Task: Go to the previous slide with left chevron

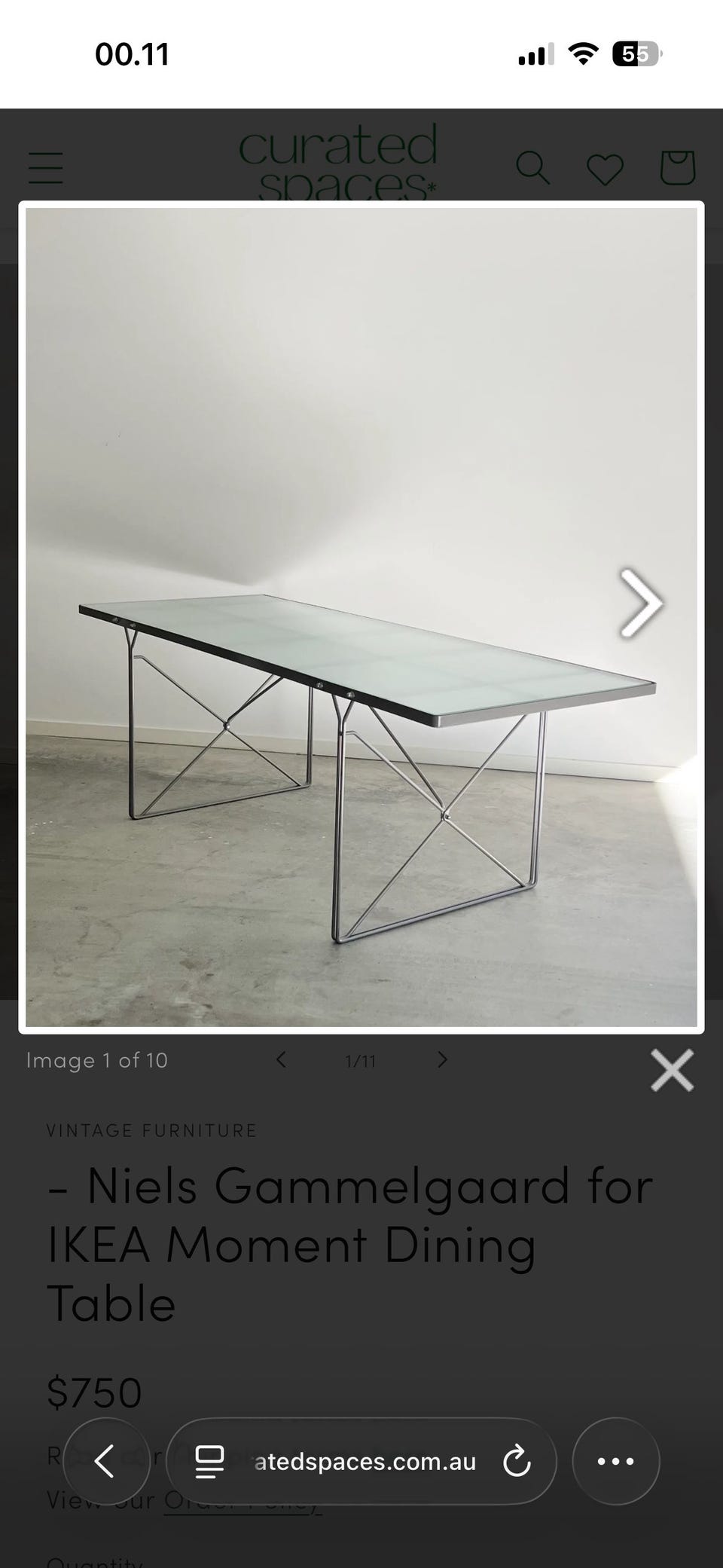Action: tap(281, 1060)
